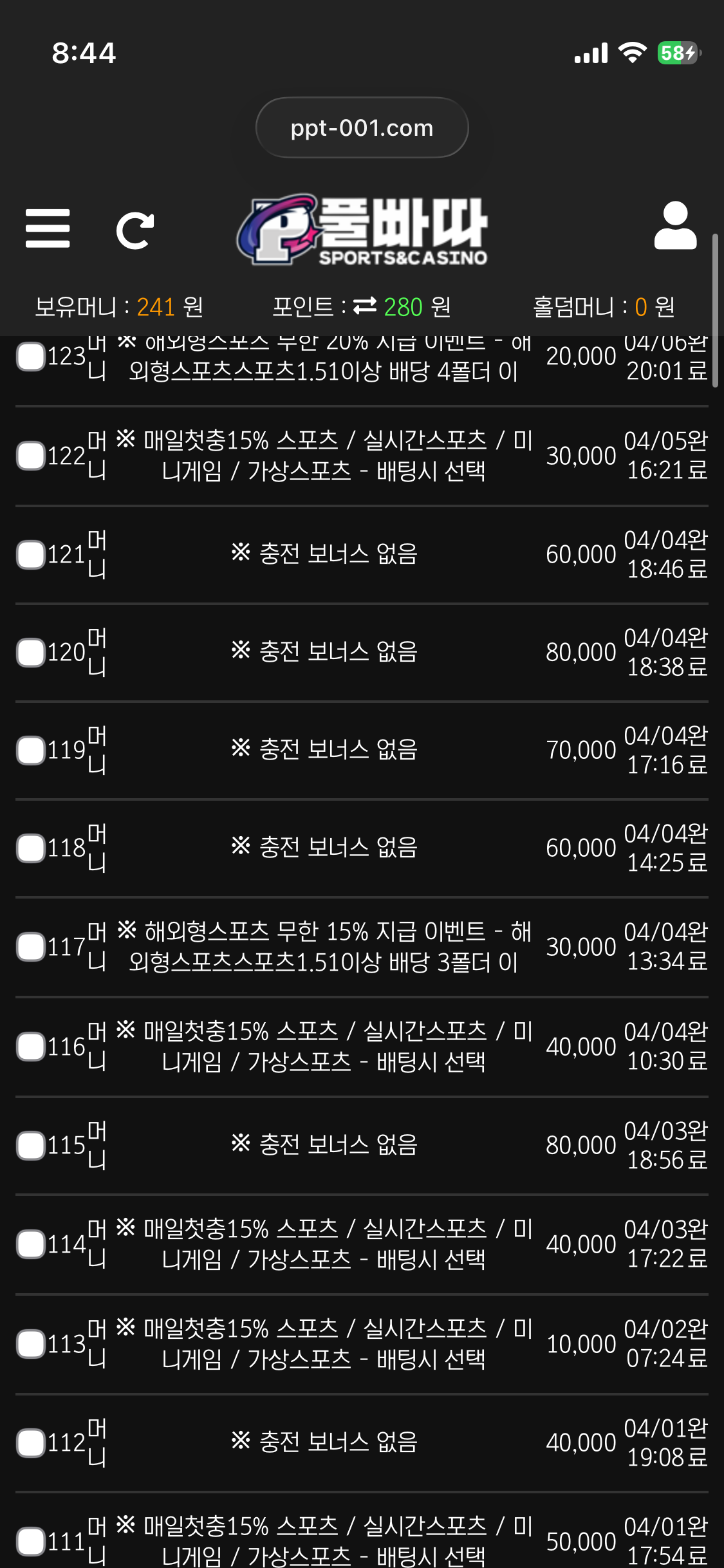Viewport: 724px width, 1568px height.
Task: Check the box for entry 123
Action: coord(30,356)
